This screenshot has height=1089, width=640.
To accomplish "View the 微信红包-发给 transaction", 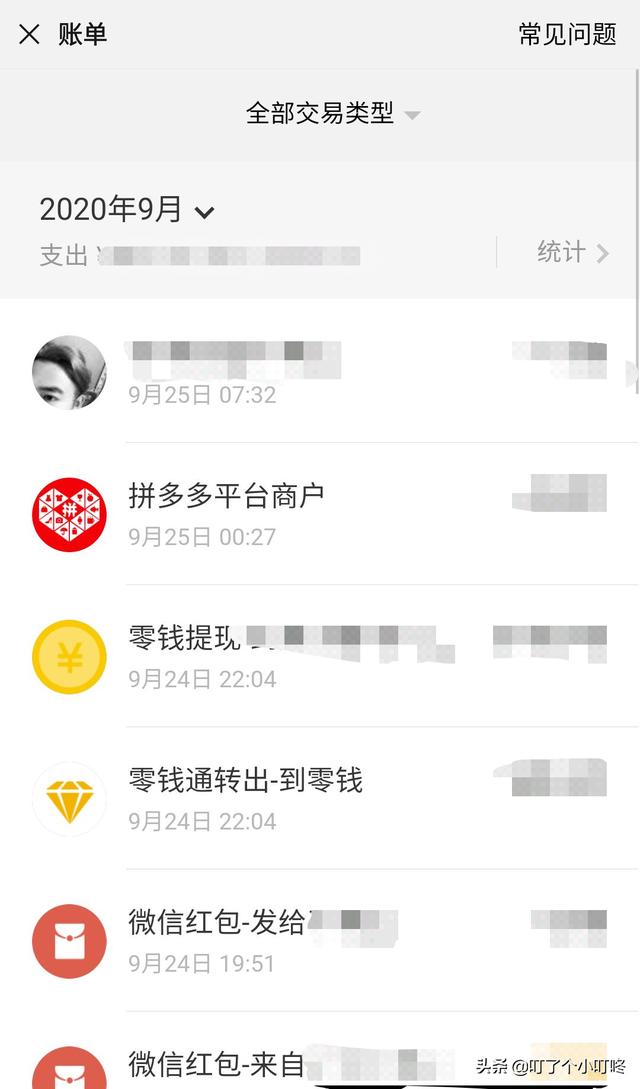I will 330,941.
